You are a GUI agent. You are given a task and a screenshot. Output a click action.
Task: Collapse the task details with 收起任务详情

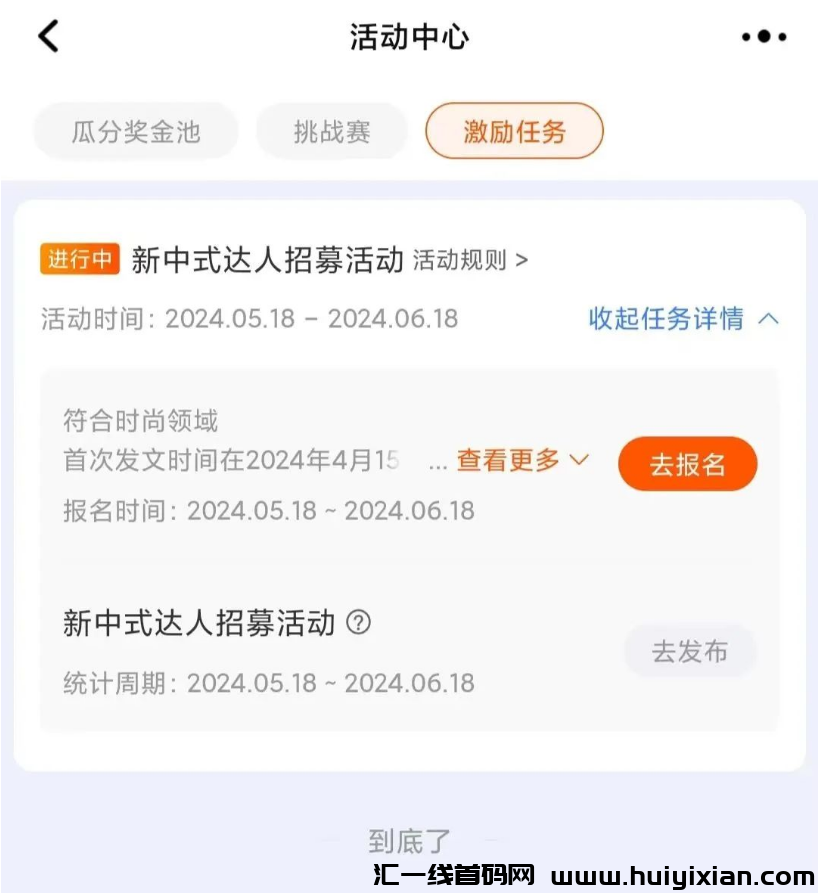pos(666,319)
